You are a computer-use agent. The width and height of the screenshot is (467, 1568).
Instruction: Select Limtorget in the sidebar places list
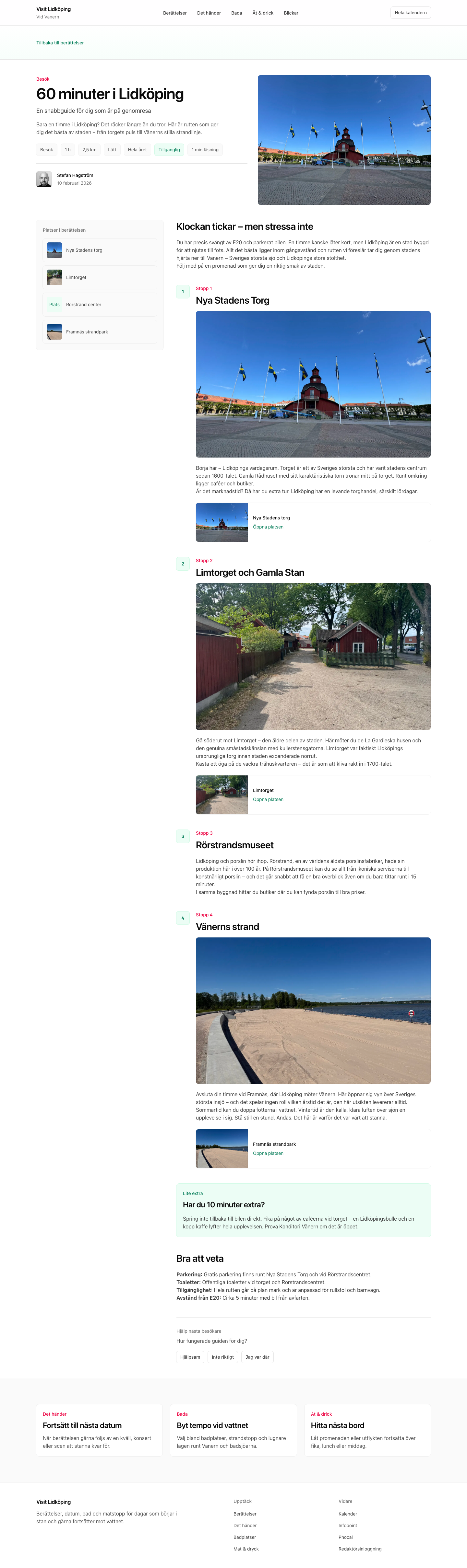tap(100, 278)
